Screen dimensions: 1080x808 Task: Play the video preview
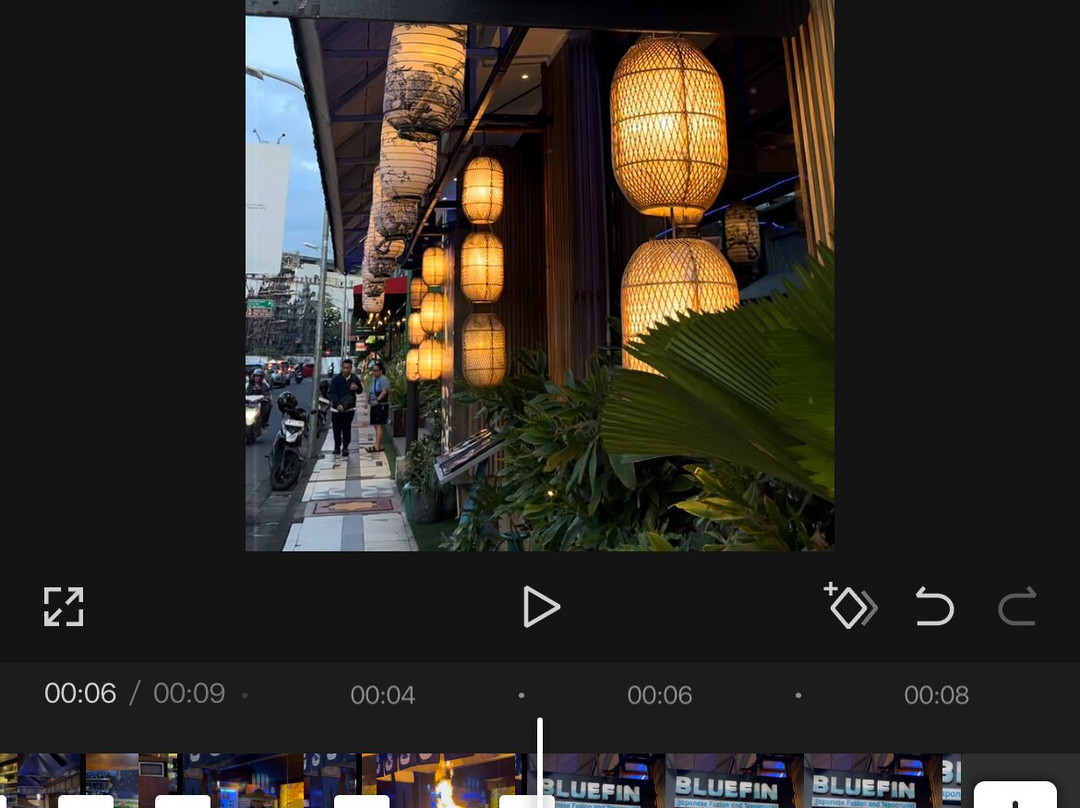click(541, 607)
